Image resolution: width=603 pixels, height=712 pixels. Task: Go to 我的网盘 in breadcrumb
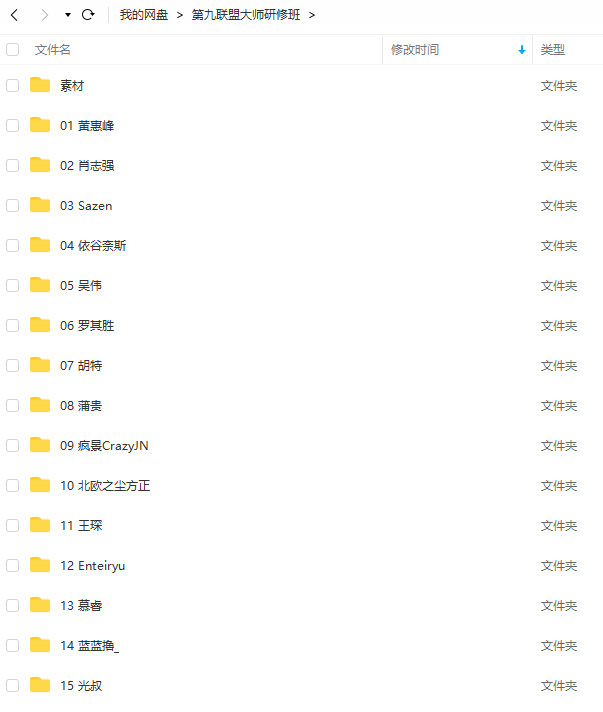tap(143, 15)
